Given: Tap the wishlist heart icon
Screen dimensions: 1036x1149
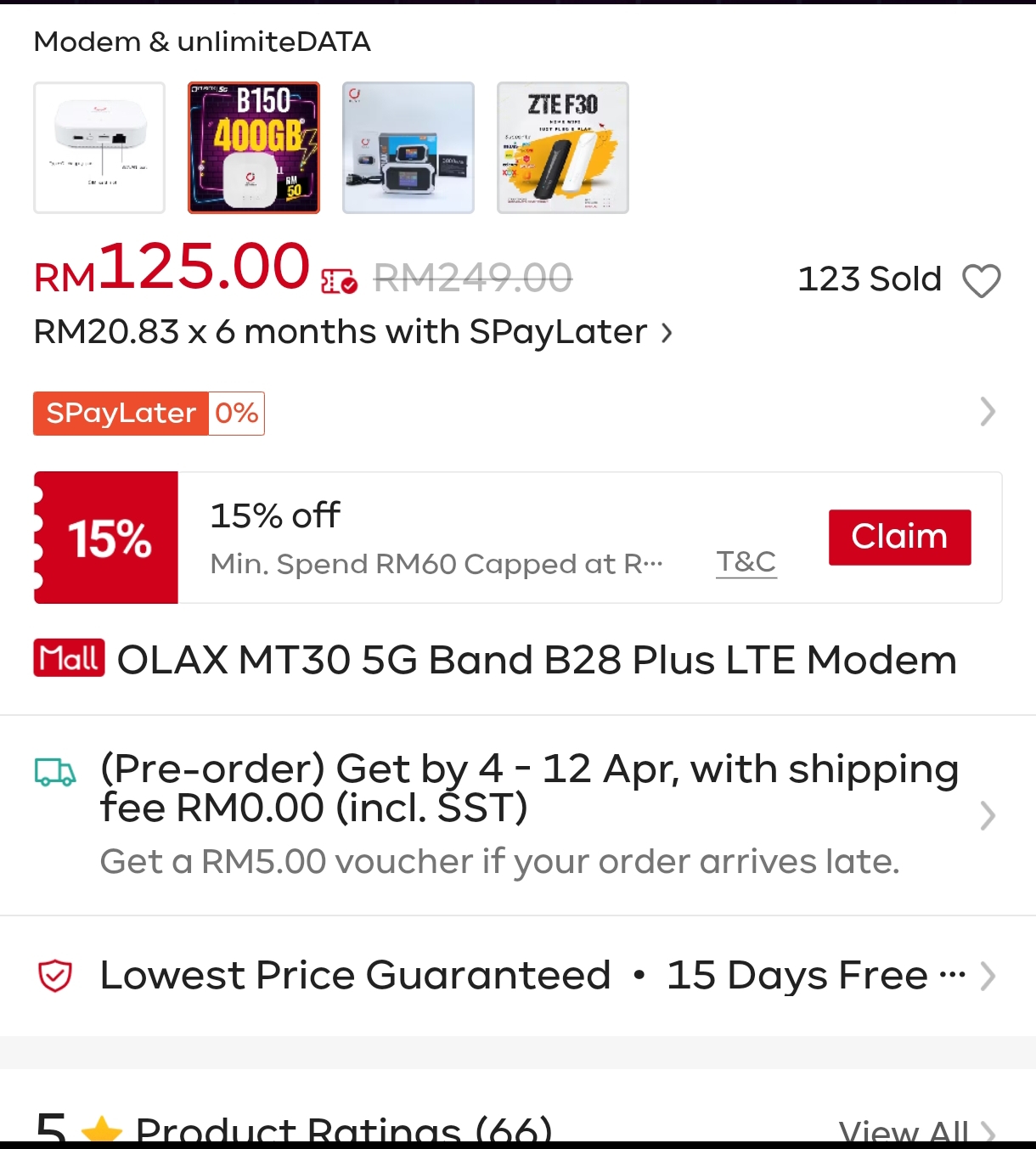Looking at the screenshot, I should pos(983,281).
